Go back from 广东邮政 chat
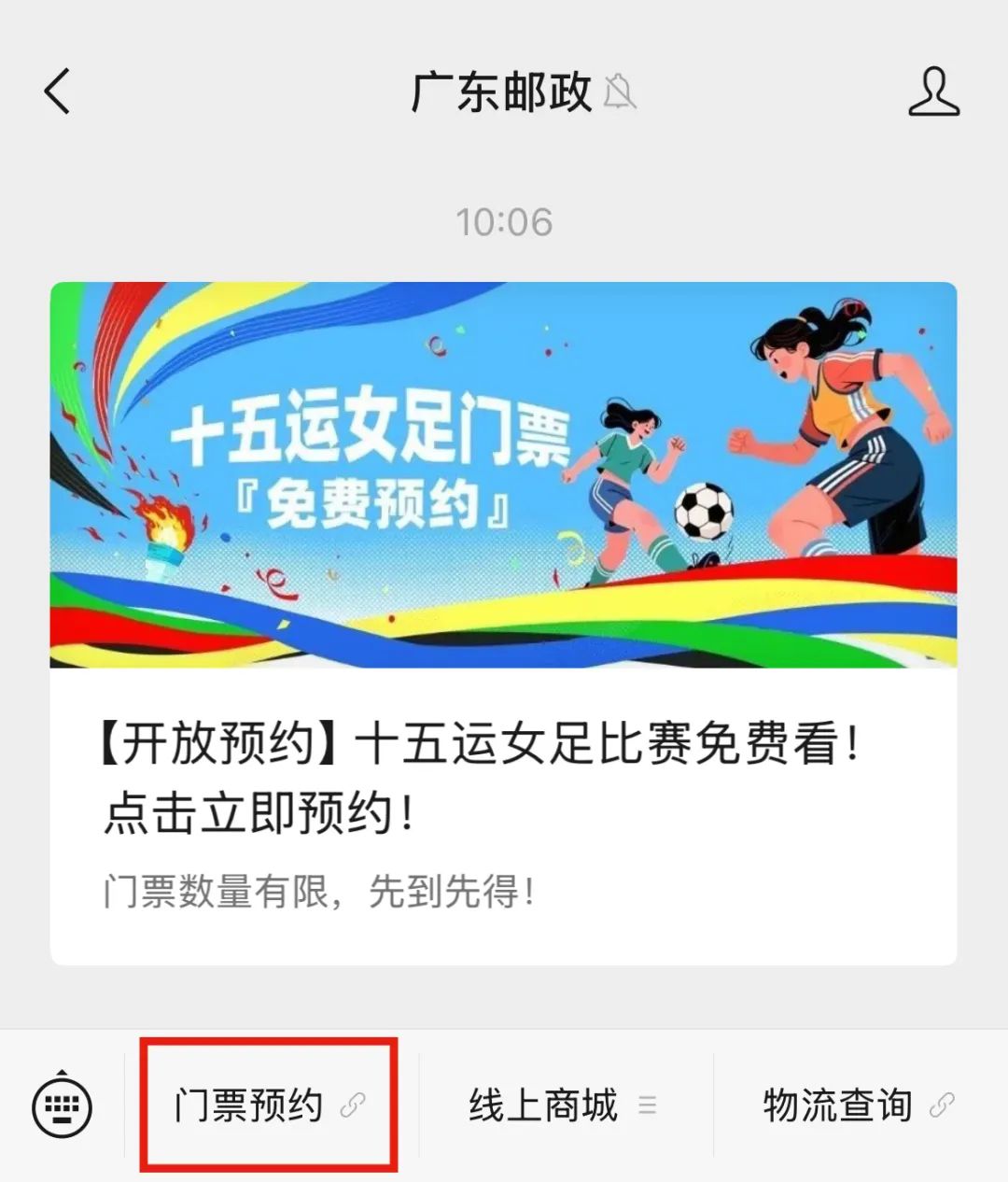Image resolution: width=1008 pixels, height=1182 pixels. coord(58,91)
